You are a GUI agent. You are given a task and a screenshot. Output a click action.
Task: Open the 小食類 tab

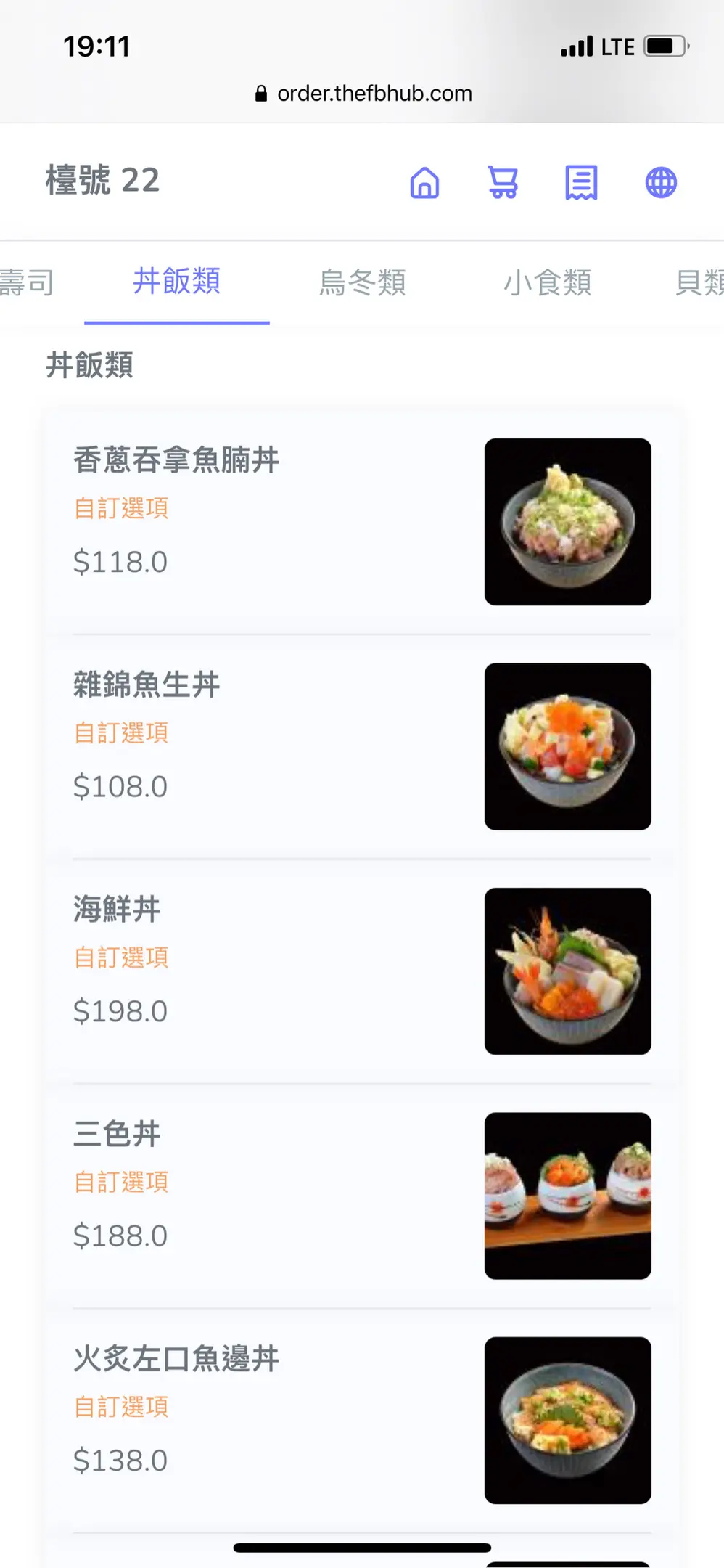(x=548, y=282)
